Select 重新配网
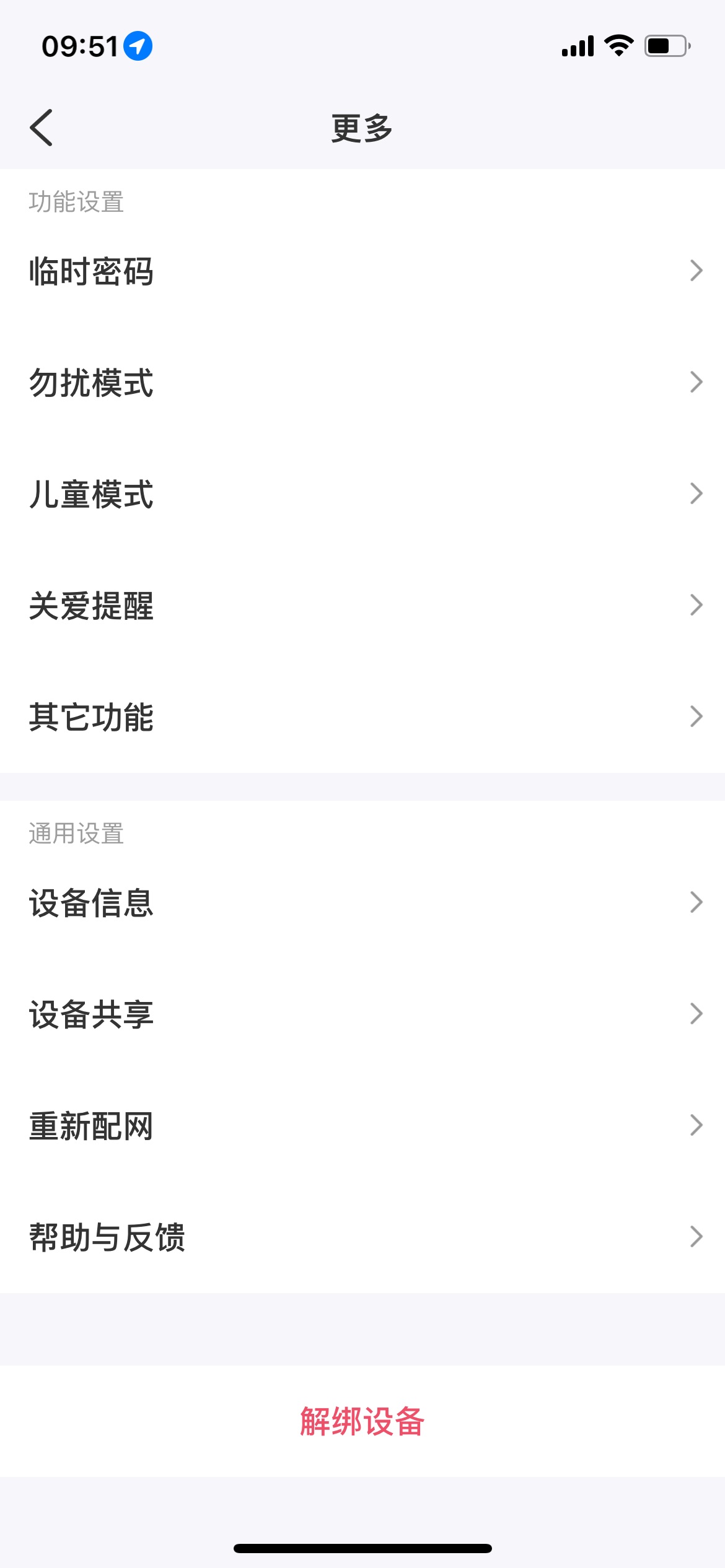725x1568 pixels. (x=362, y=1126)
